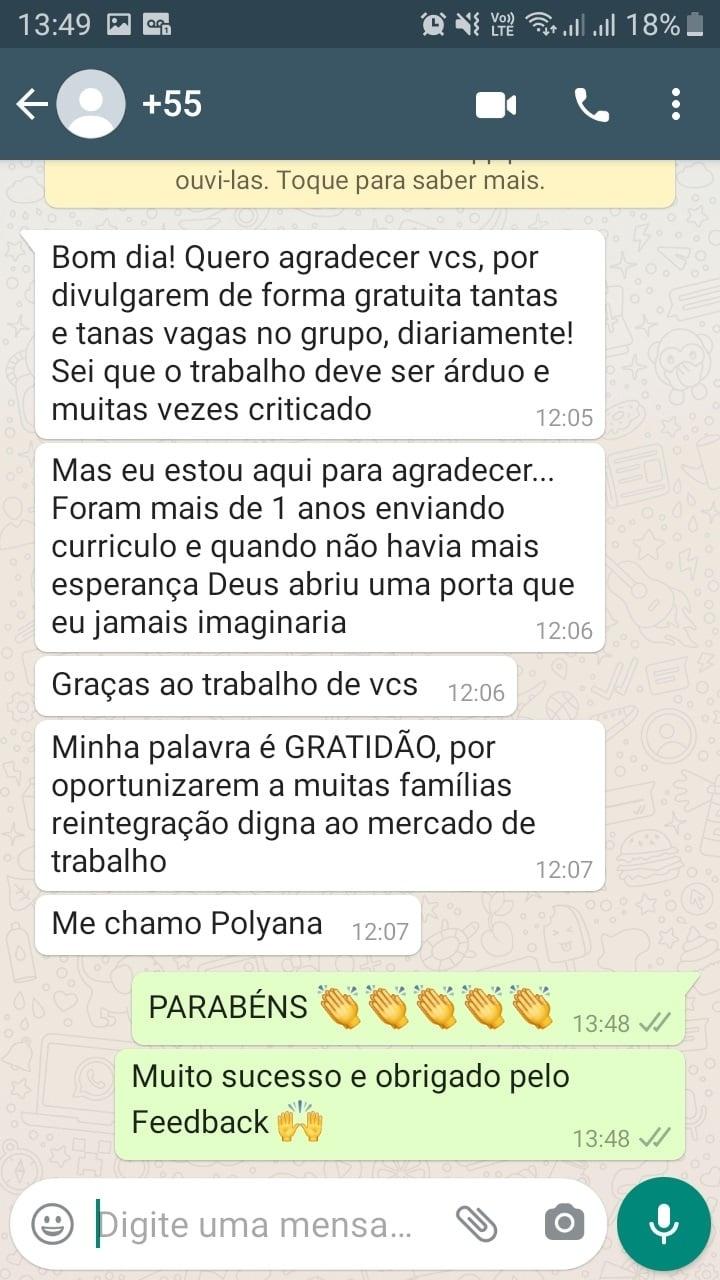Start a voice call
This screenshot has height=1280, width=720.
pos(591,104)
